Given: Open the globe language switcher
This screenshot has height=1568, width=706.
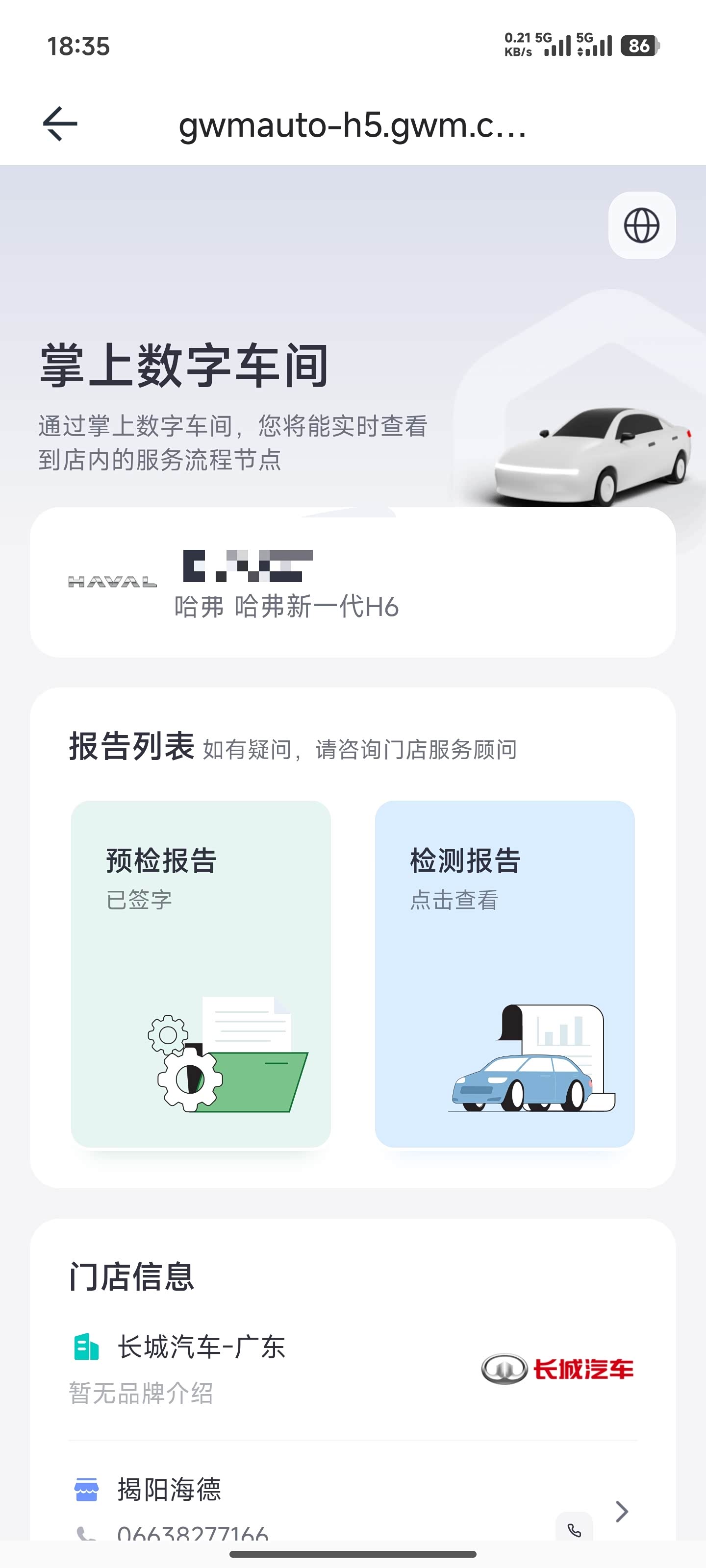Looking at the screenshot, I should (641, 225).
